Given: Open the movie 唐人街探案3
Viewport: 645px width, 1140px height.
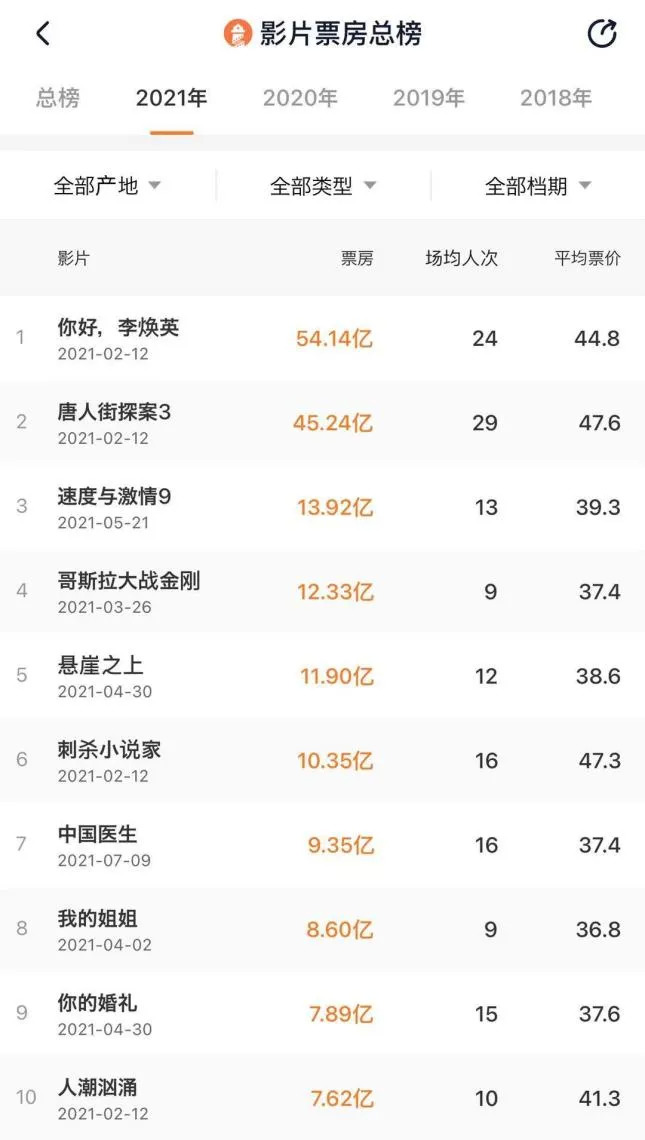Looking at the screenshot, I should [x=115, y=422].
